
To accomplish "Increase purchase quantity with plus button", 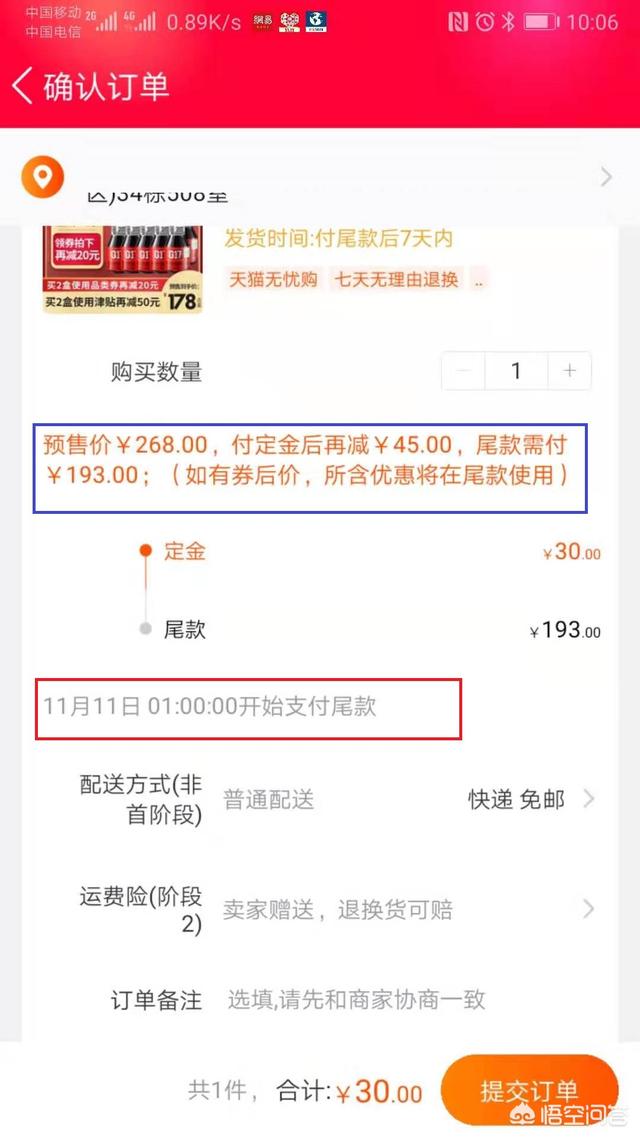I will pos(570,371).
